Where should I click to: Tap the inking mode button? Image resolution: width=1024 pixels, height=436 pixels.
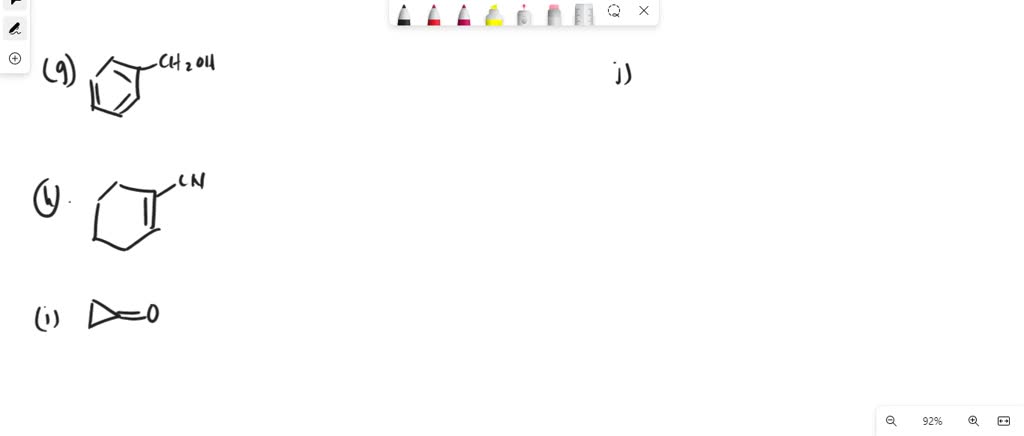pyautogui.click(x=15, y=29)
